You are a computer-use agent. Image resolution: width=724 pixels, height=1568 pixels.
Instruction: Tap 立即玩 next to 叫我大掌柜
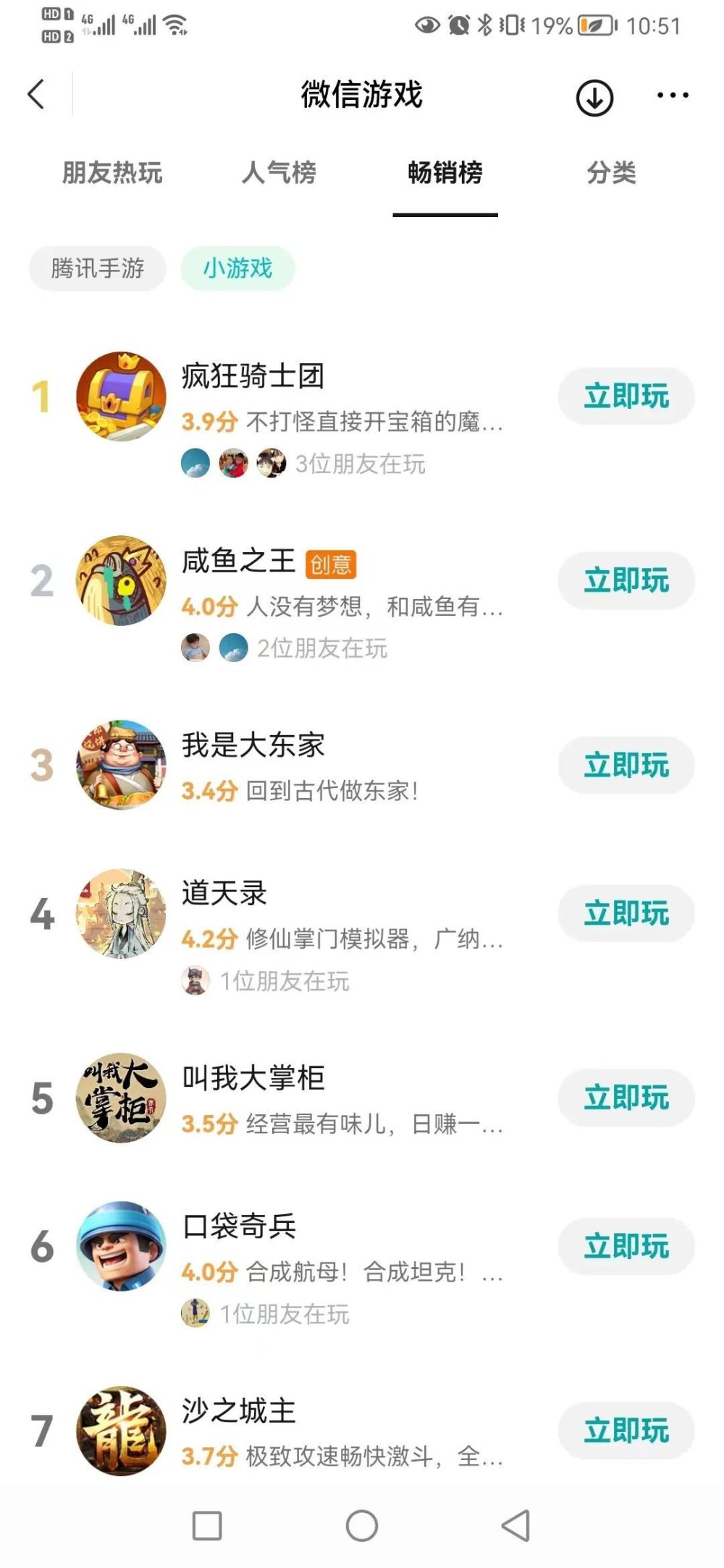(x=626, y=1098)
